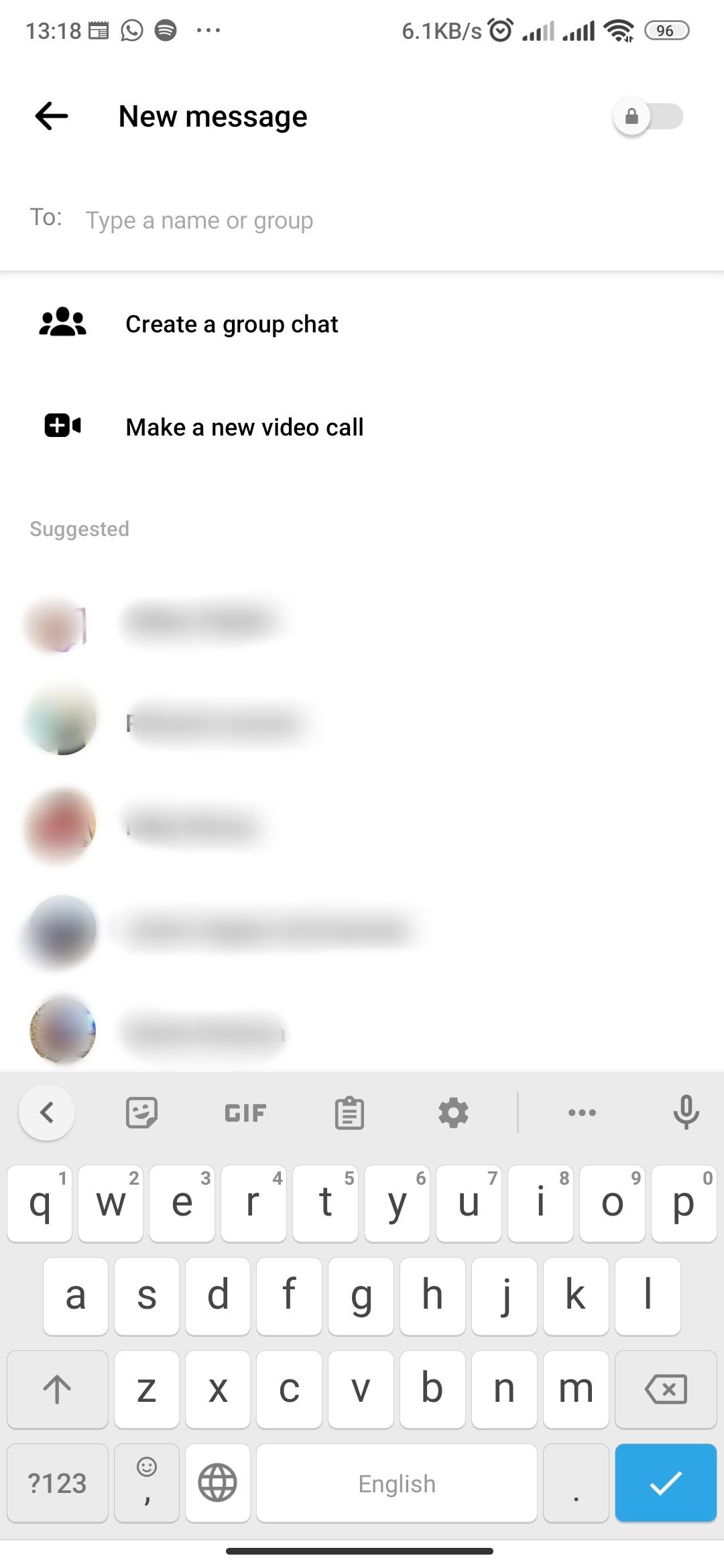This screenshot has height=1568, width=724.
Task: Open Gboard settings via the gear icon
Action: [453, 1112]
